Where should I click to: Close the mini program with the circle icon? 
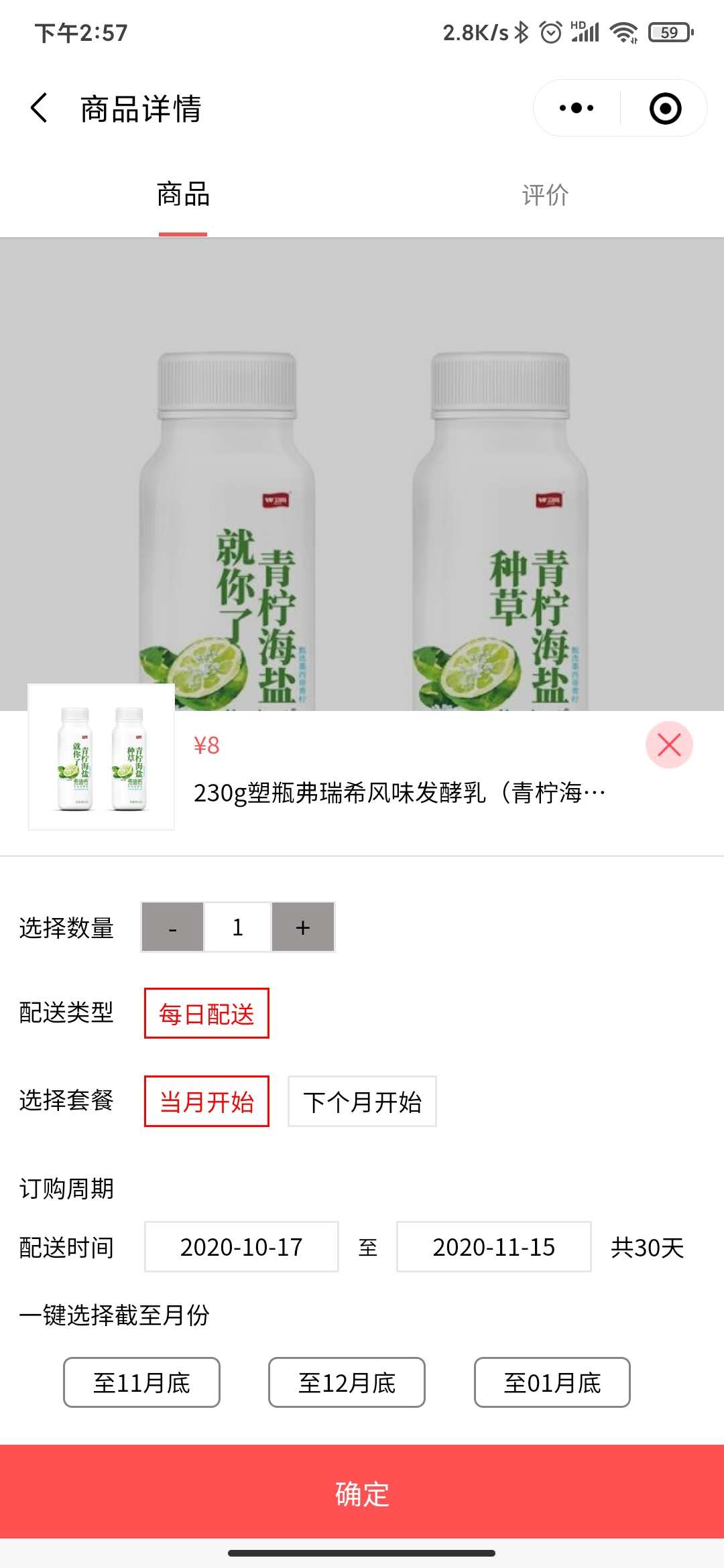click(x=665, y=108)
